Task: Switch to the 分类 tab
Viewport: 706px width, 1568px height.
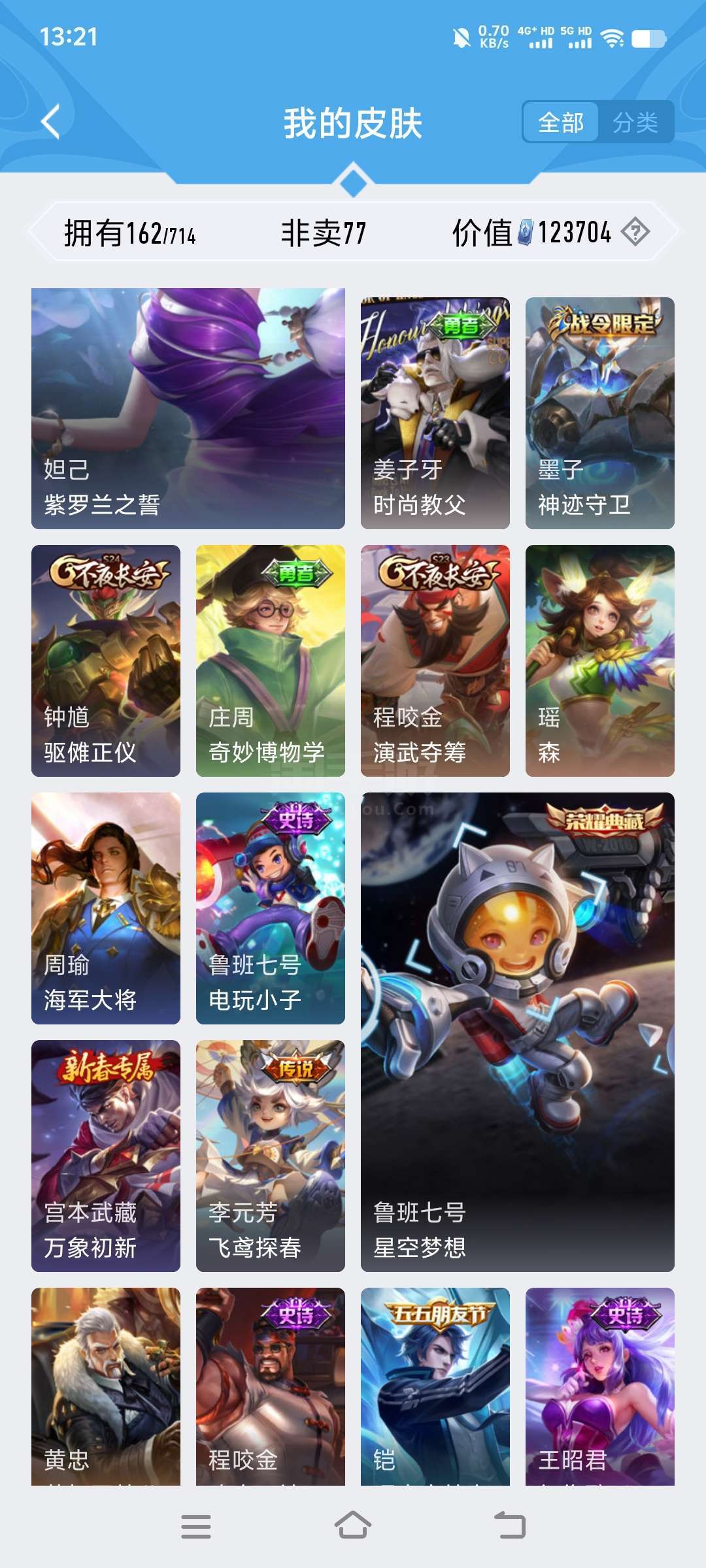Action: [x=635, y=122]
